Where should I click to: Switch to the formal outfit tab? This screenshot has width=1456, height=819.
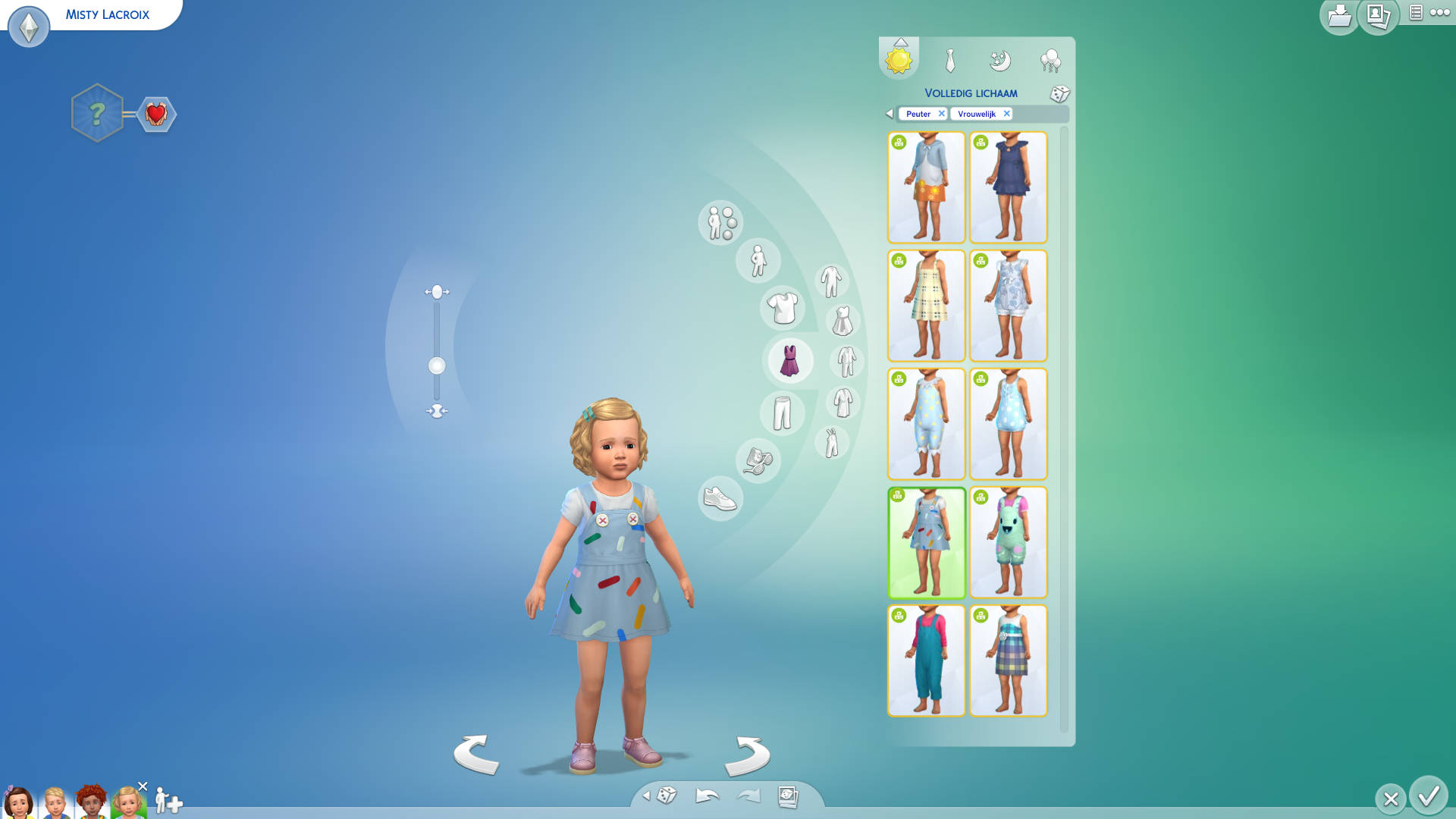(949, 60)
